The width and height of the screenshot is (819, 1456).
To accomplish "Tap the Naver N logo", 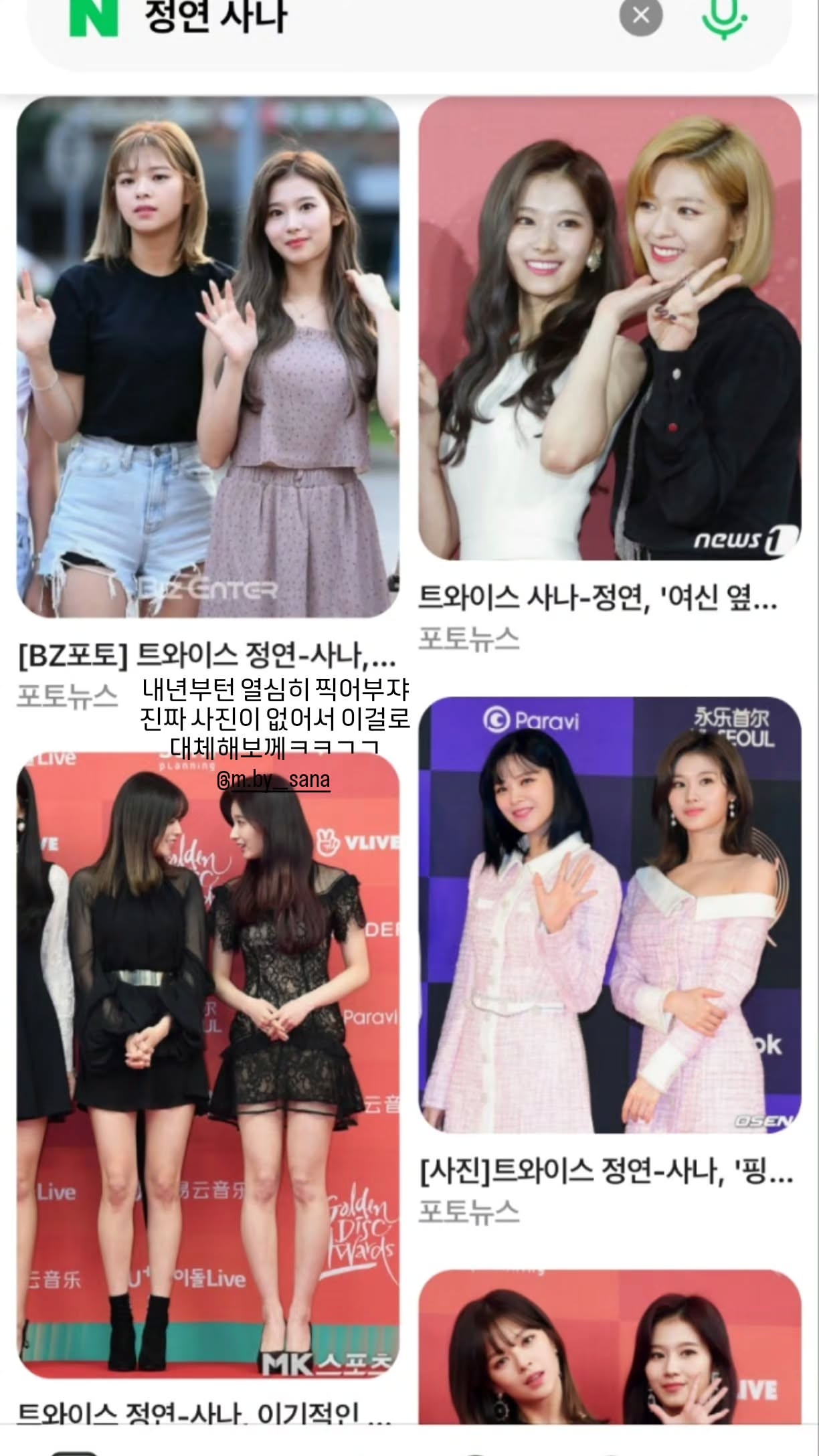I will (94, 17).
